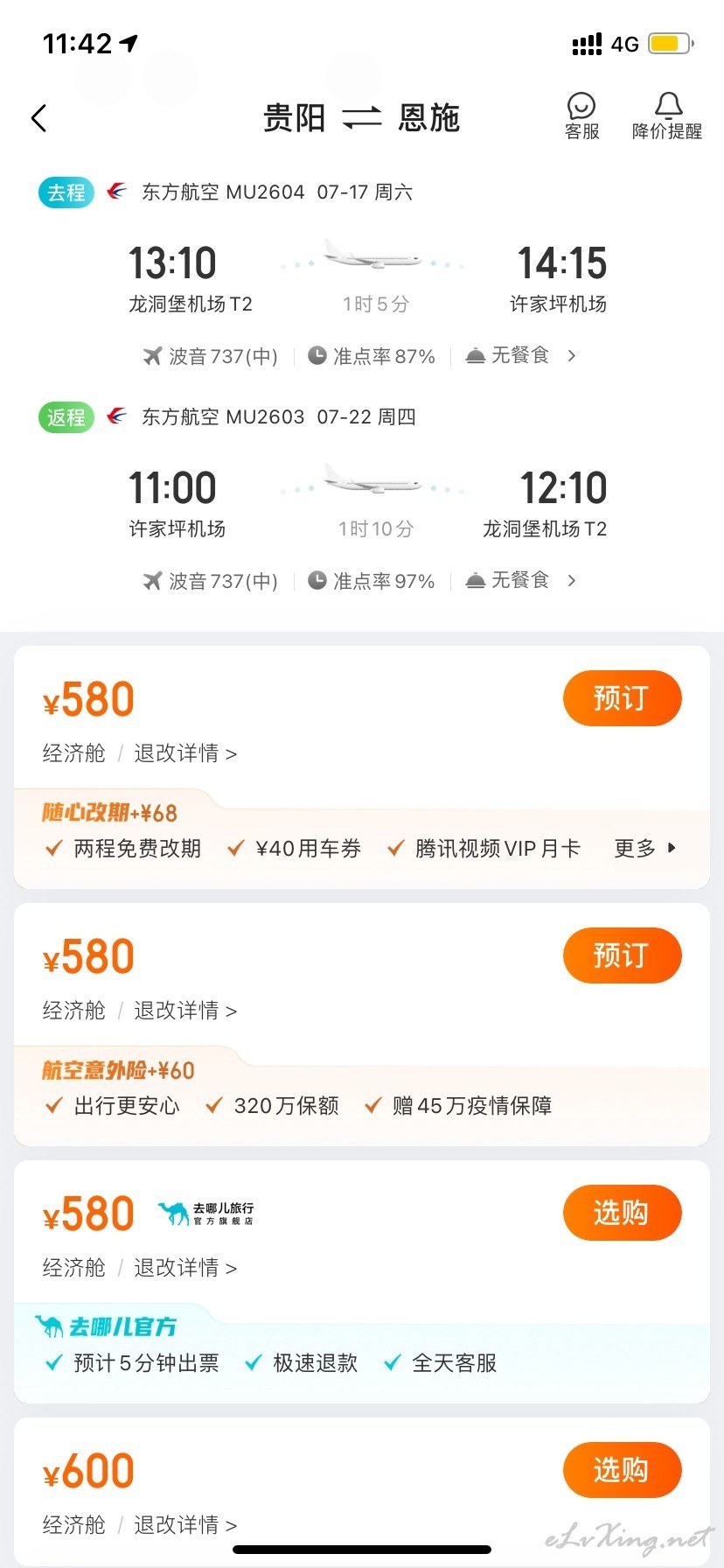View 退改详情 for the 航空意外险 fare

(185, 1011)
